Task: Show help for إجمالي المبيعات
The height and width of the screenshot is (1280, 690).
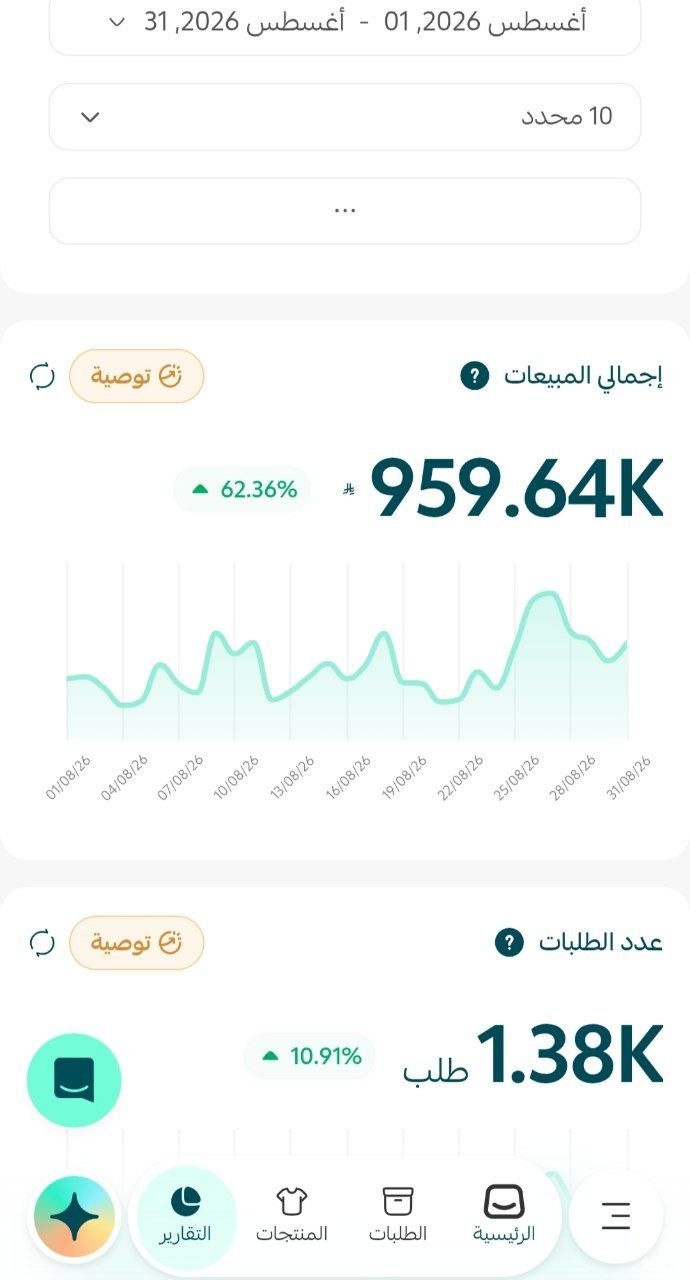Action: pyautogui.click(x=474, y=377)
